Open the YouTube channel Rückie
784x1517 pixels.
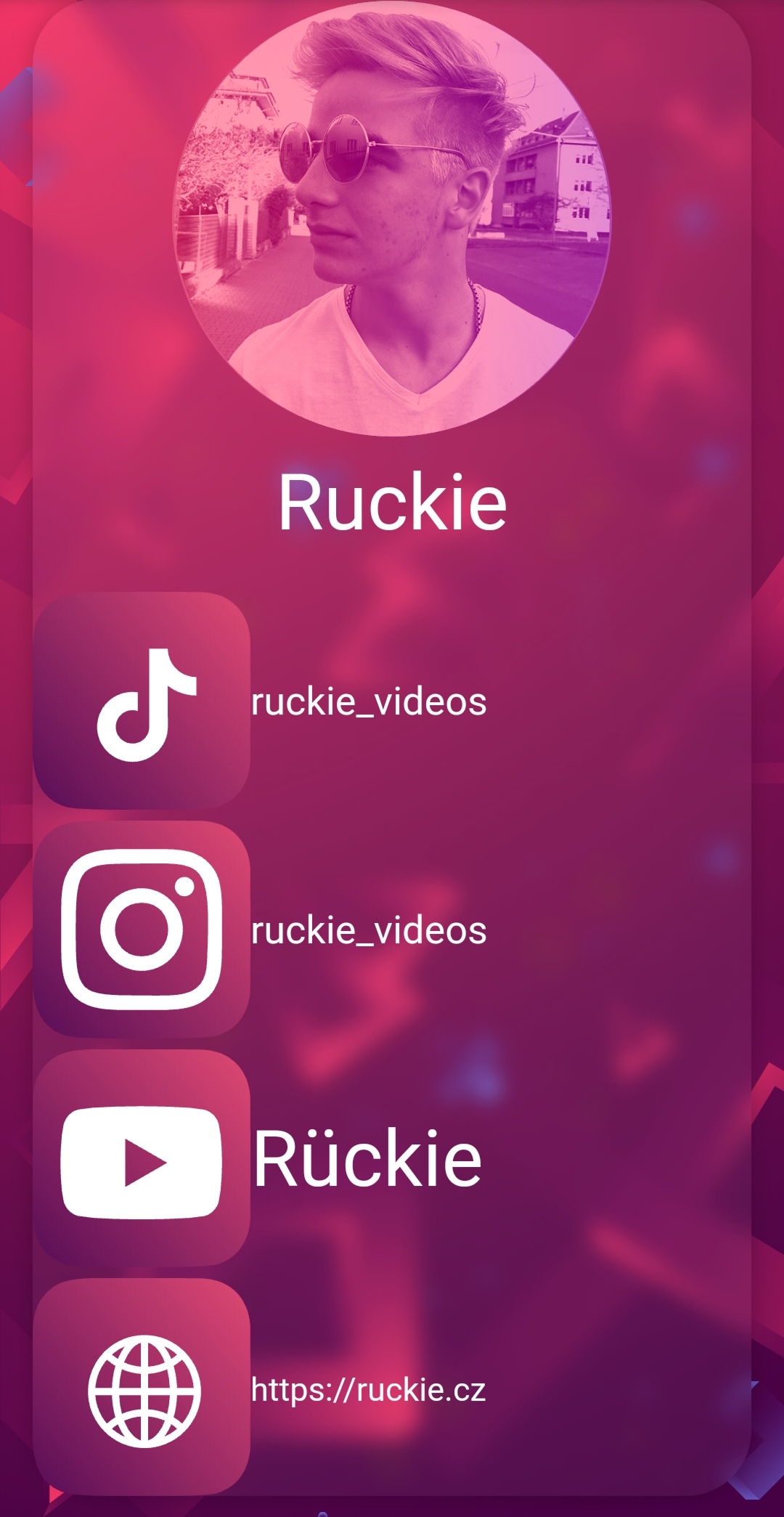coord(367,1158)
